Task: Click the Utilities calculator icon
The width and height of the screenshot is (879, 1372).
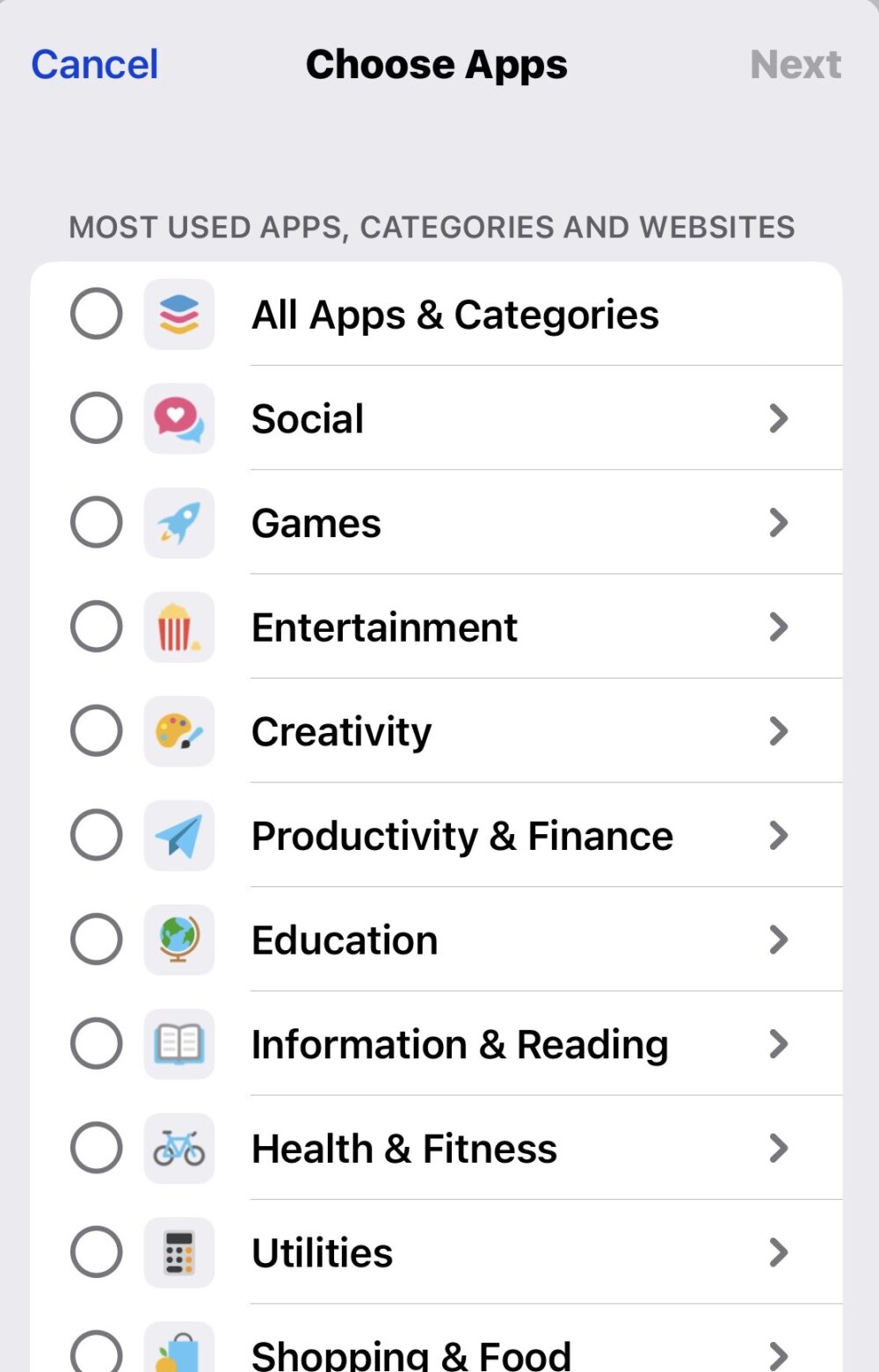Action: pos(178,1252)
